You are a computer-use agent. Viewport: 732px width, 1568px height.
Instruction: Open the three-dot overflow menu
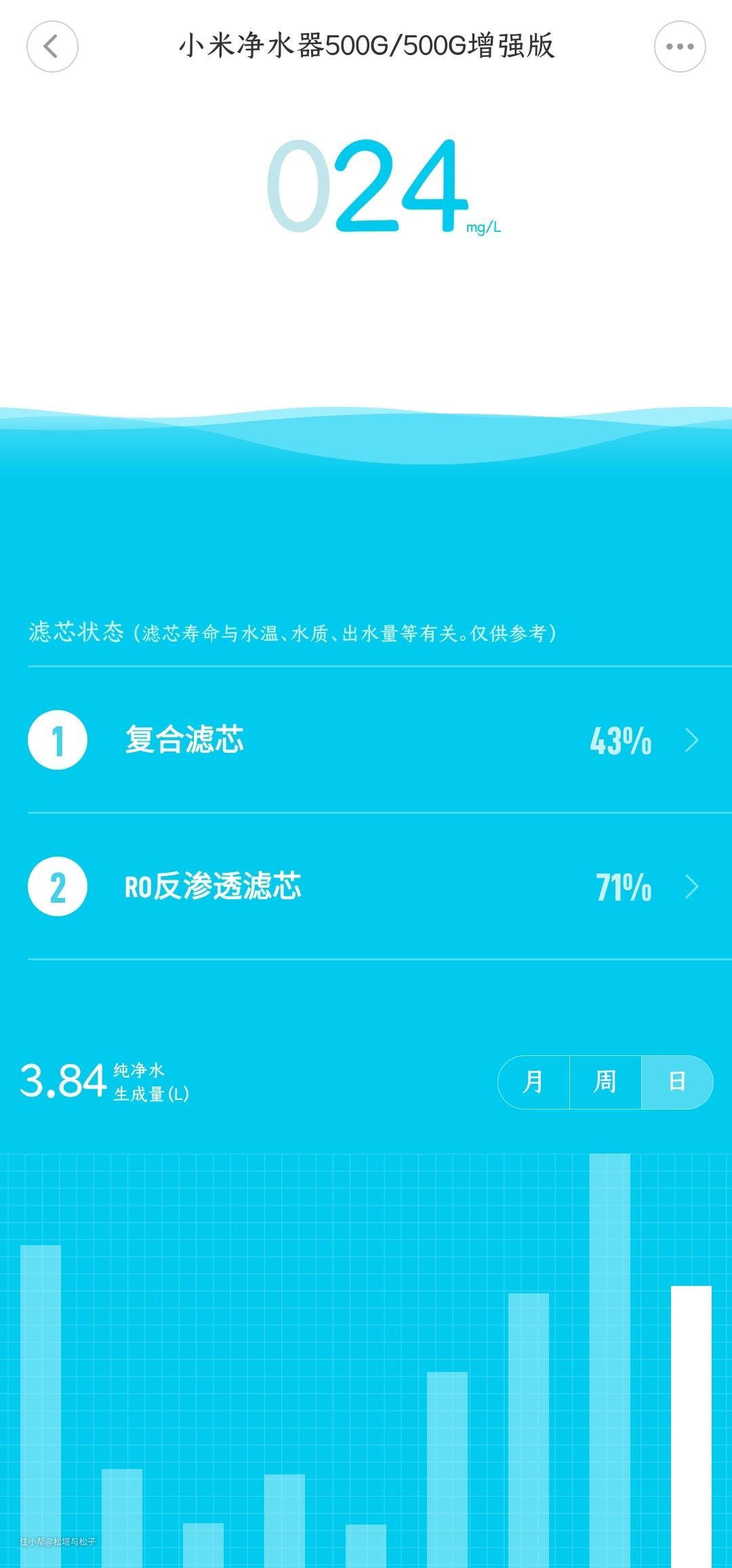pos(679,47)
